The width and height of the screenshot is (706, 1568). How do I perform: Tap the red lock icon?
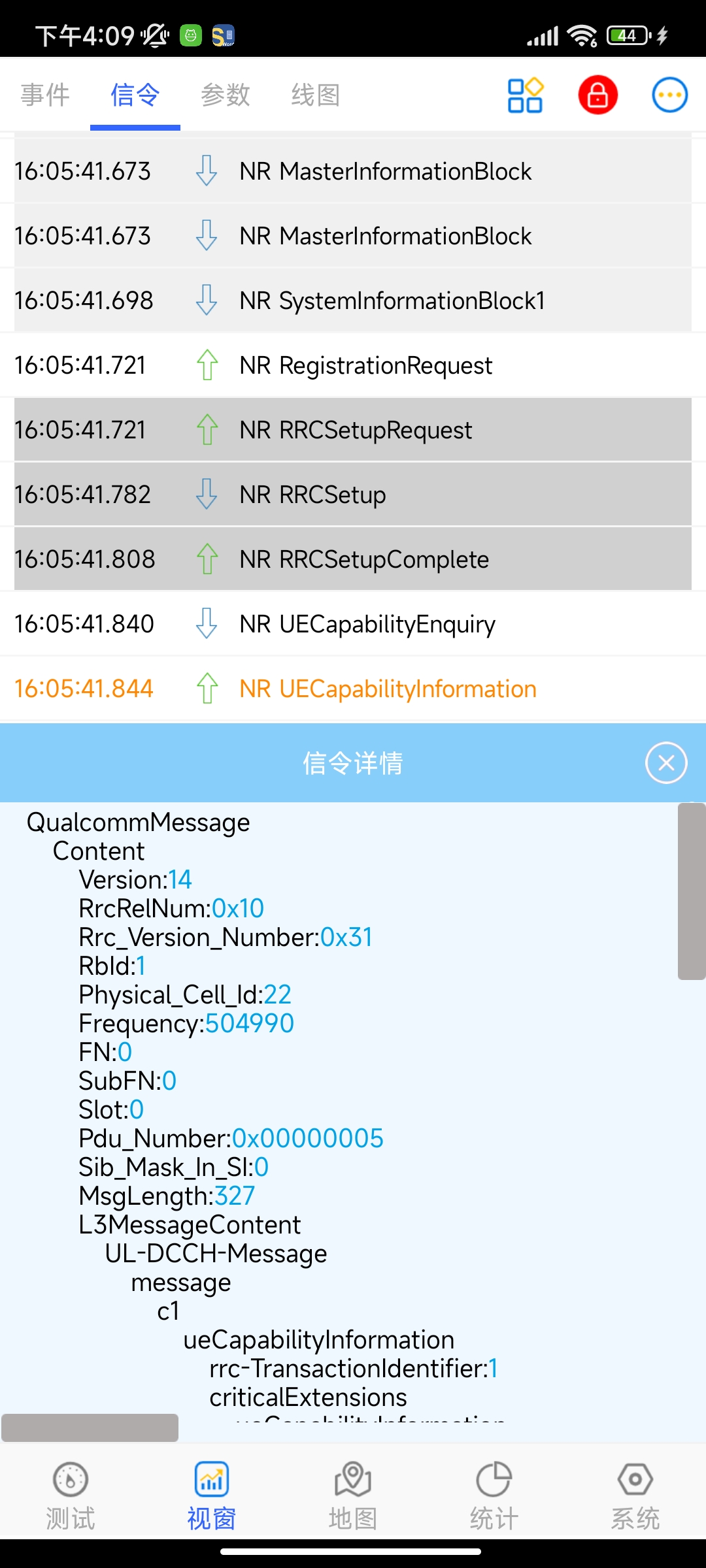pyautogui.click(x=598, y=95)
